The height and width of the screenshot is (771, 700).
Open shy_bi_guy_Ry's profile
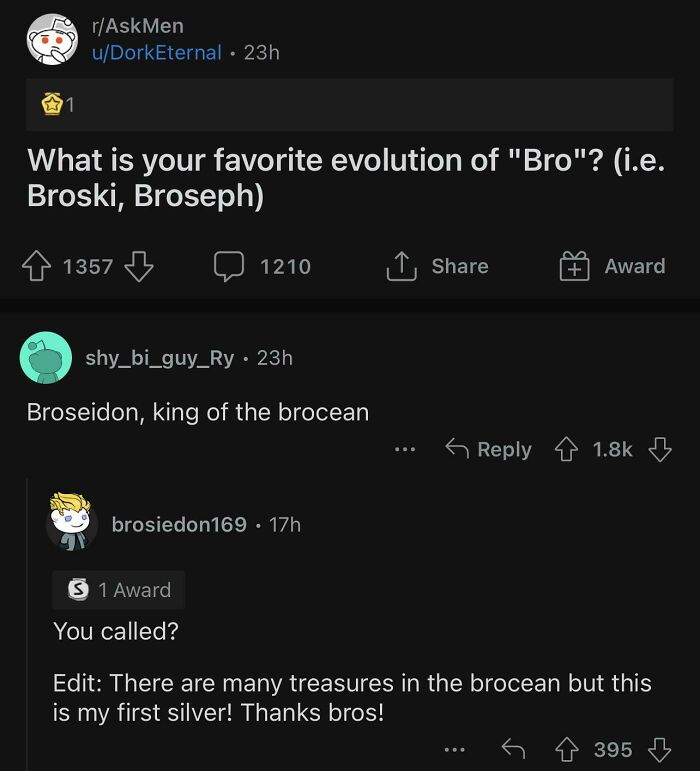[159, 357]
